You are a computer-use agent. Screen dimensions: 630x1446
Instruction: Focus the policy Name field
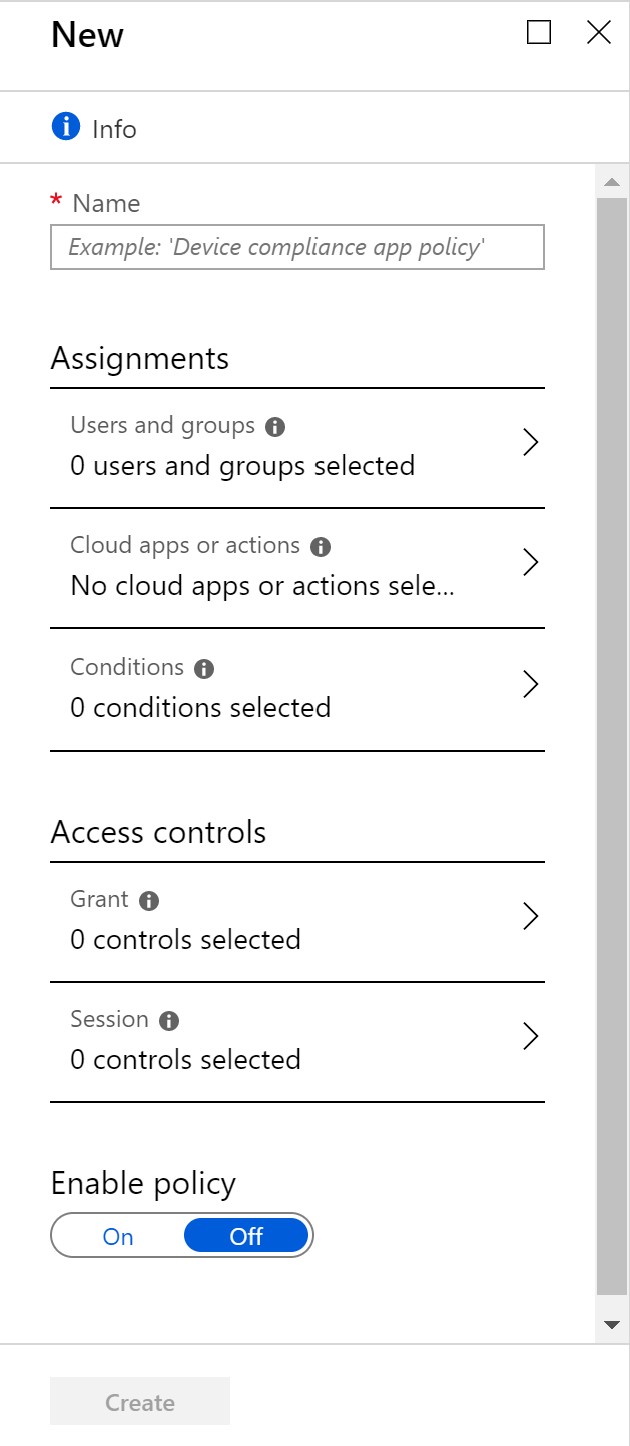coord(297,247)
